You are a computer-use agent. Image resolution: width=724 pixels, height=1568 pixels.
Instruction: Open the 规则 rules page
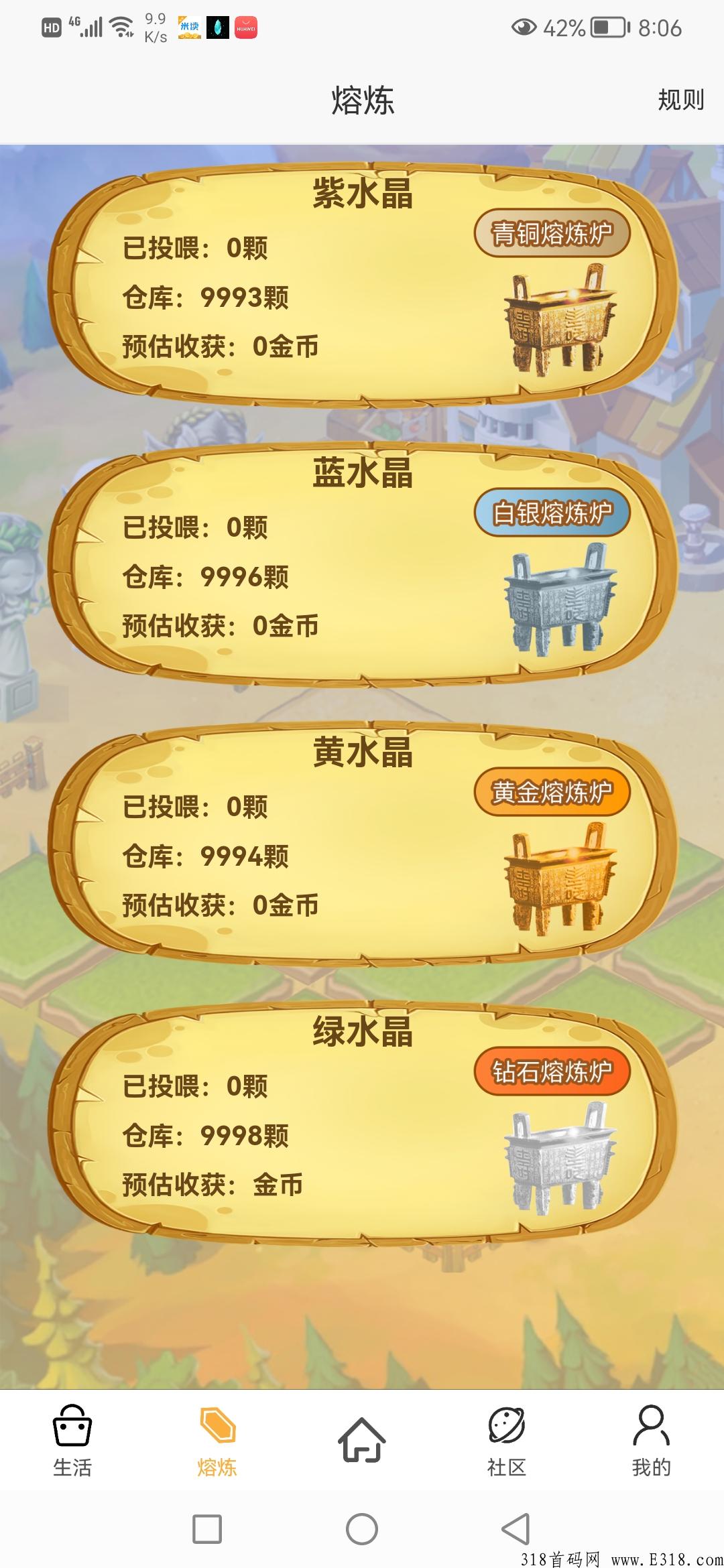(x=680, y=101)
